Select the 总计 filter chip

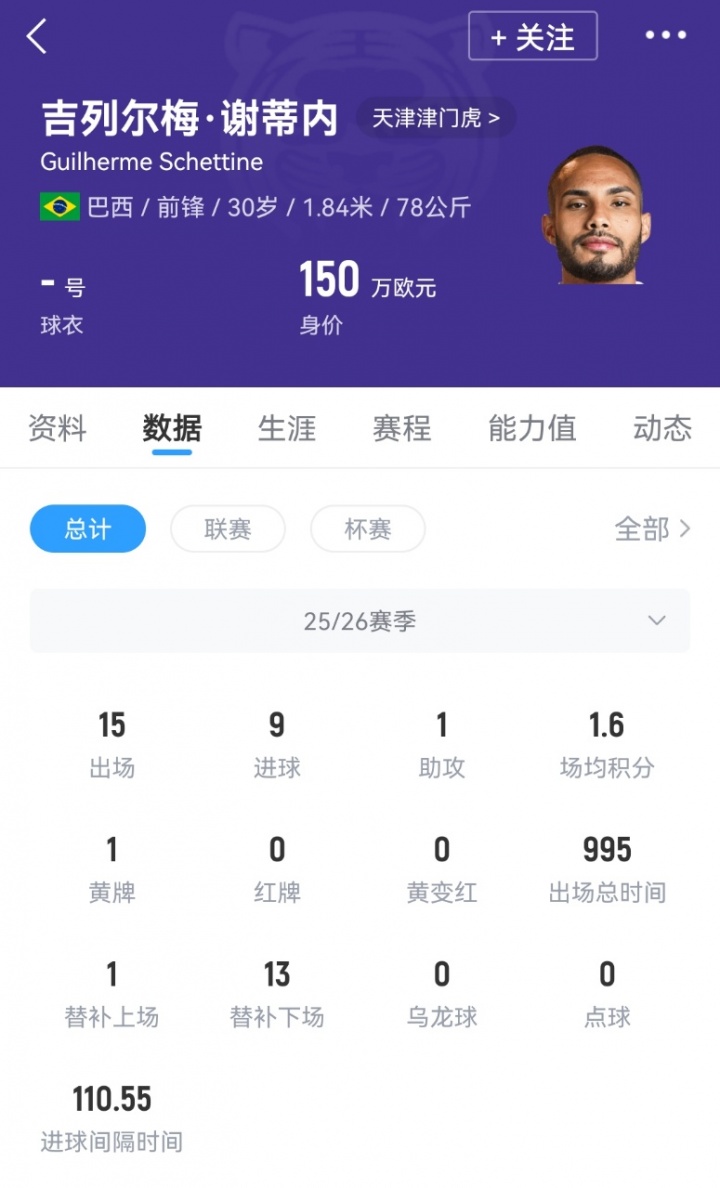[x=88, y=529]
